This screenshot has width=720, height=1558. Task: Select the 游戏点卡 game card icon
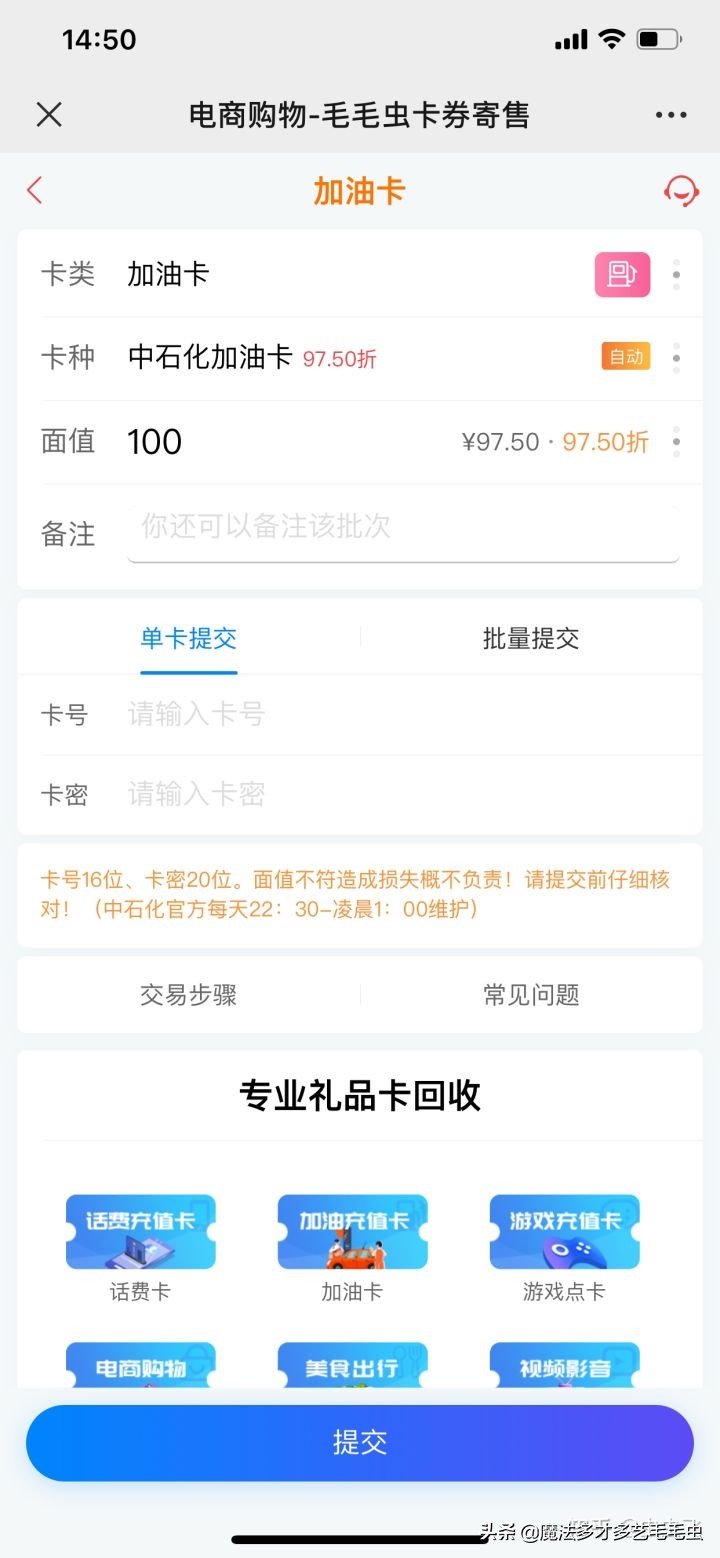click(563, 1231)
